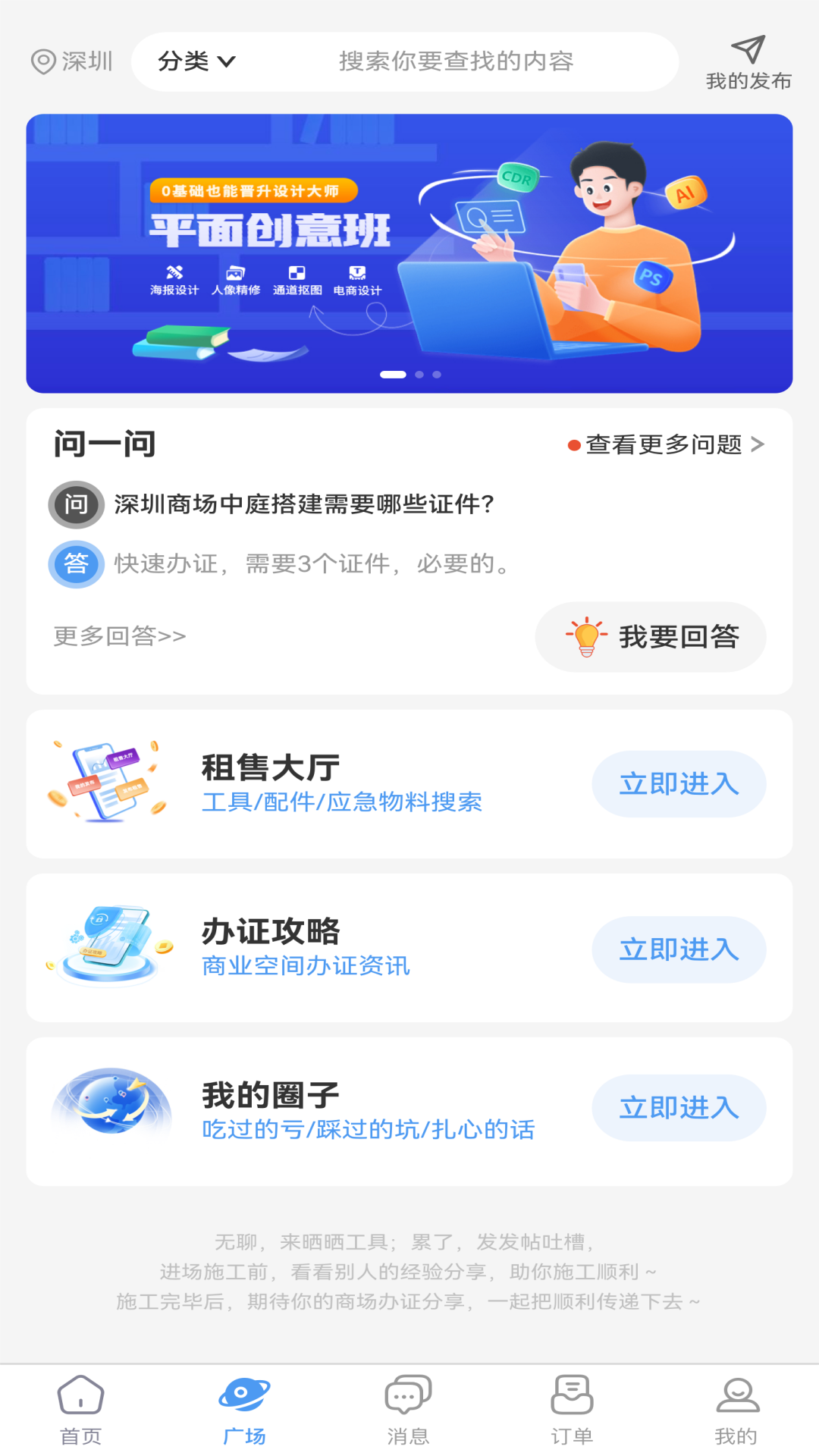The image size is (819, 1456).
Task: Open 更多回答>> link
Action: tap(118, 636)
